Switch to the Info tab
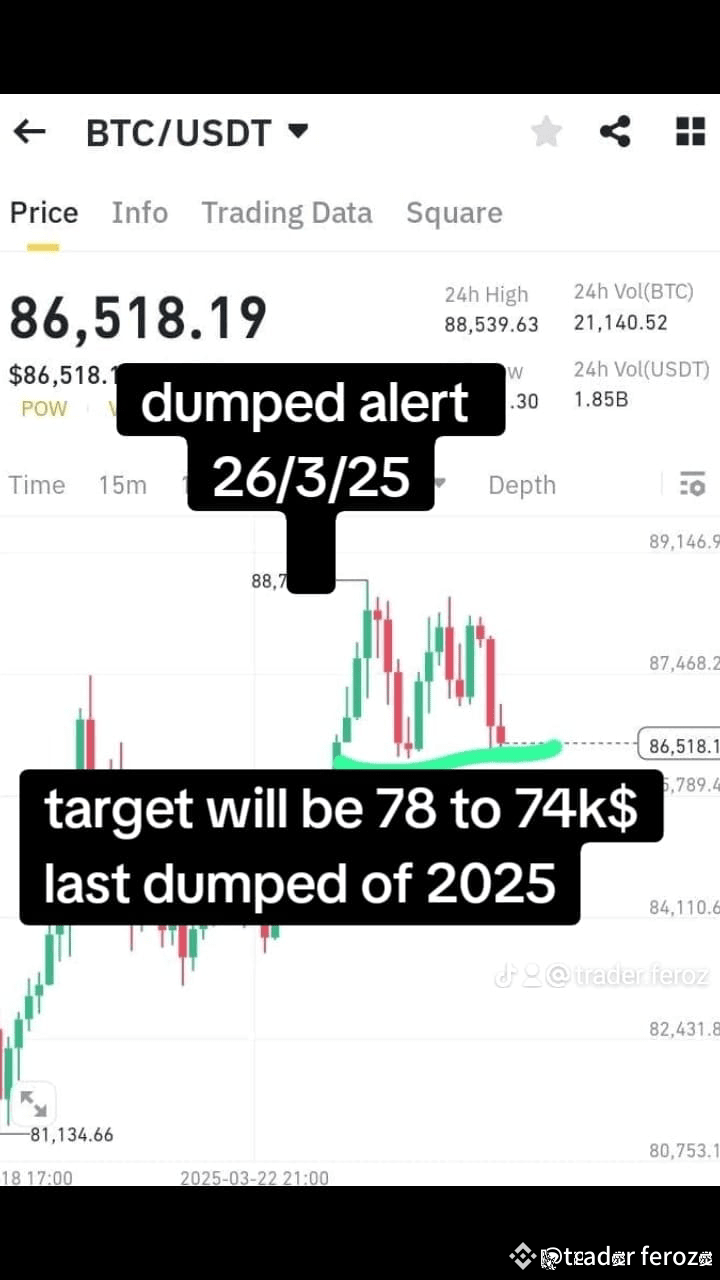This screenshot has height=1280, width=720. pyautogui.click(x=139, y=212)
